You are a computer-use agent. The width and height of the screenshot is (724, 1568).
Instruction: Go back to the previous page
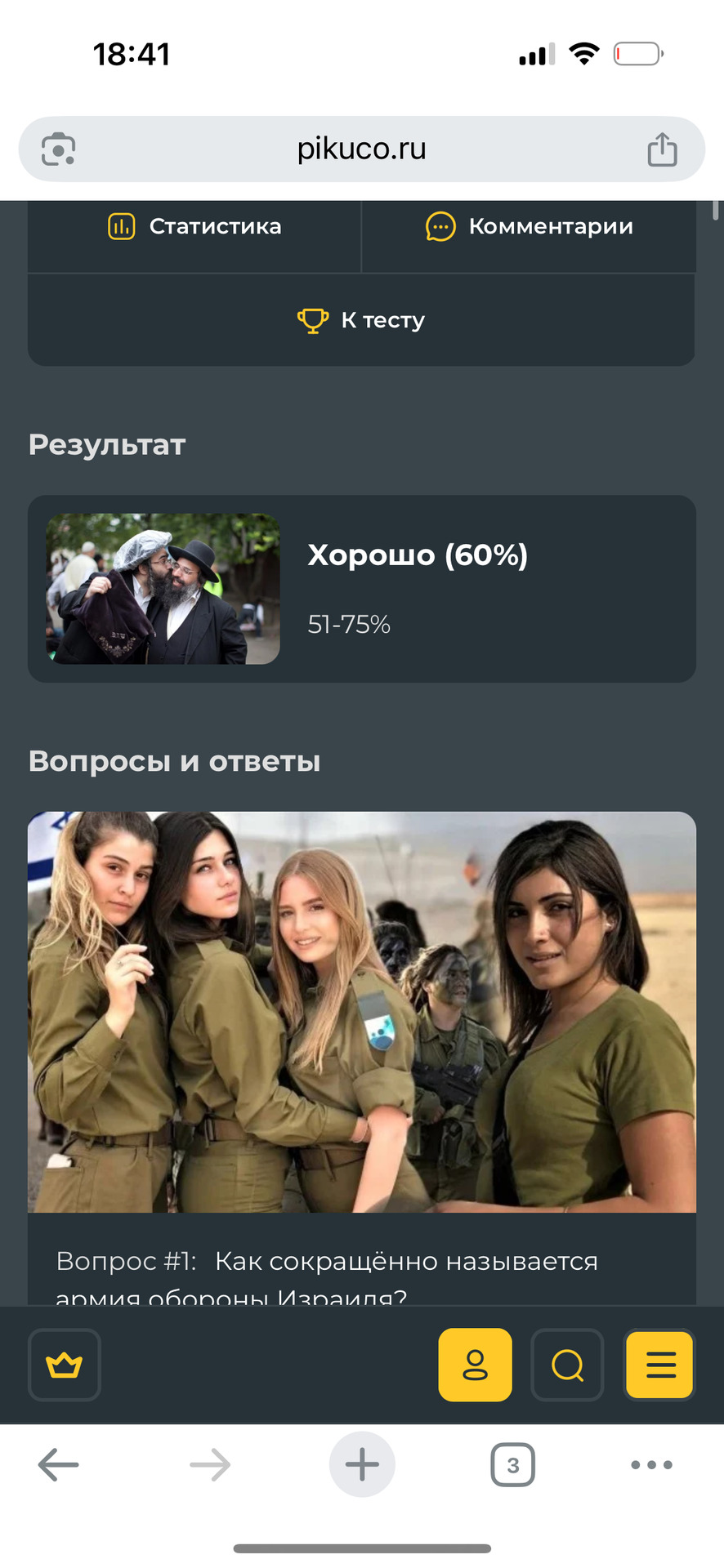click(x=59, y=1464)
